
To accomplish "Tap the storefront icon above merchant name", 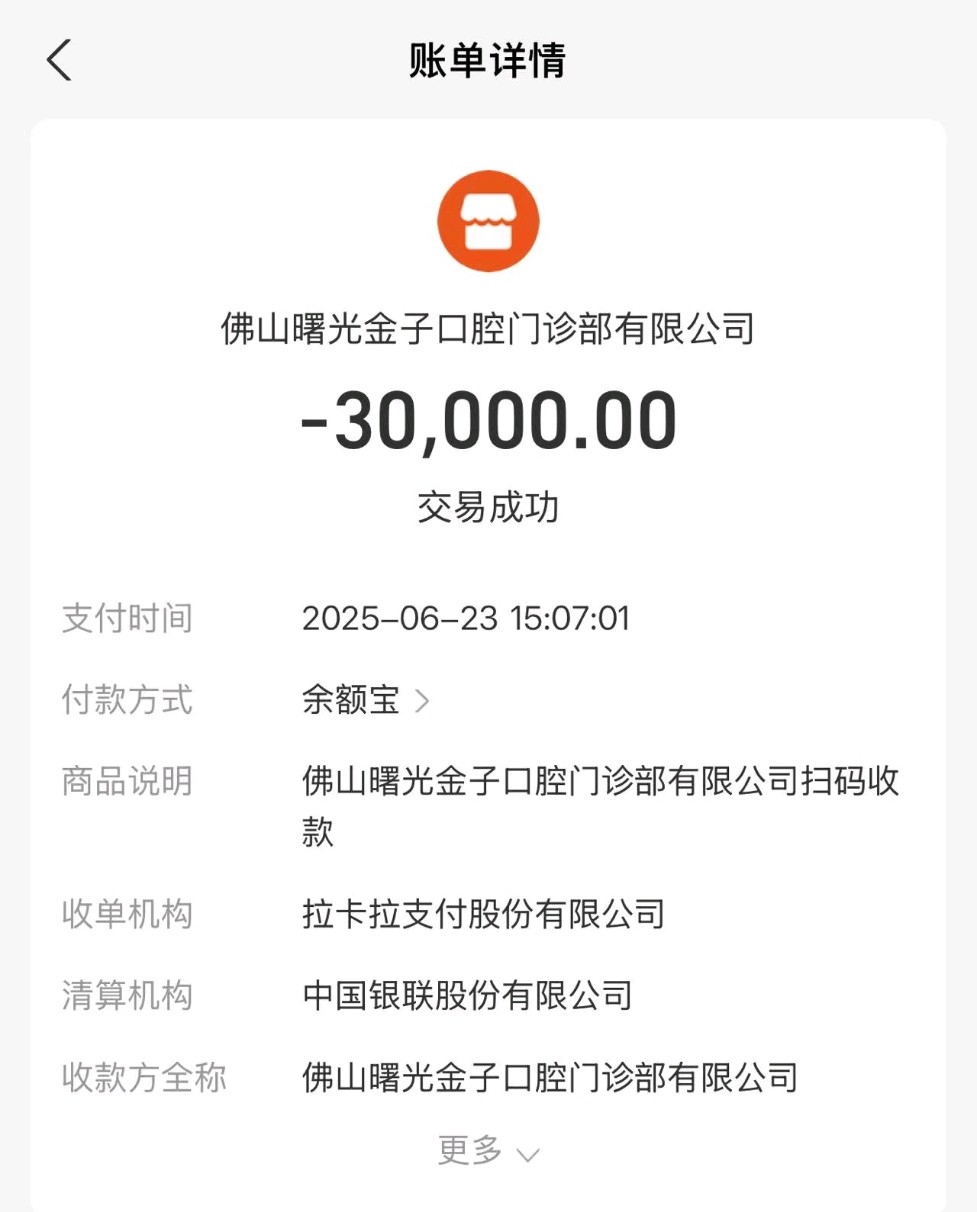I will coord(488,220).
